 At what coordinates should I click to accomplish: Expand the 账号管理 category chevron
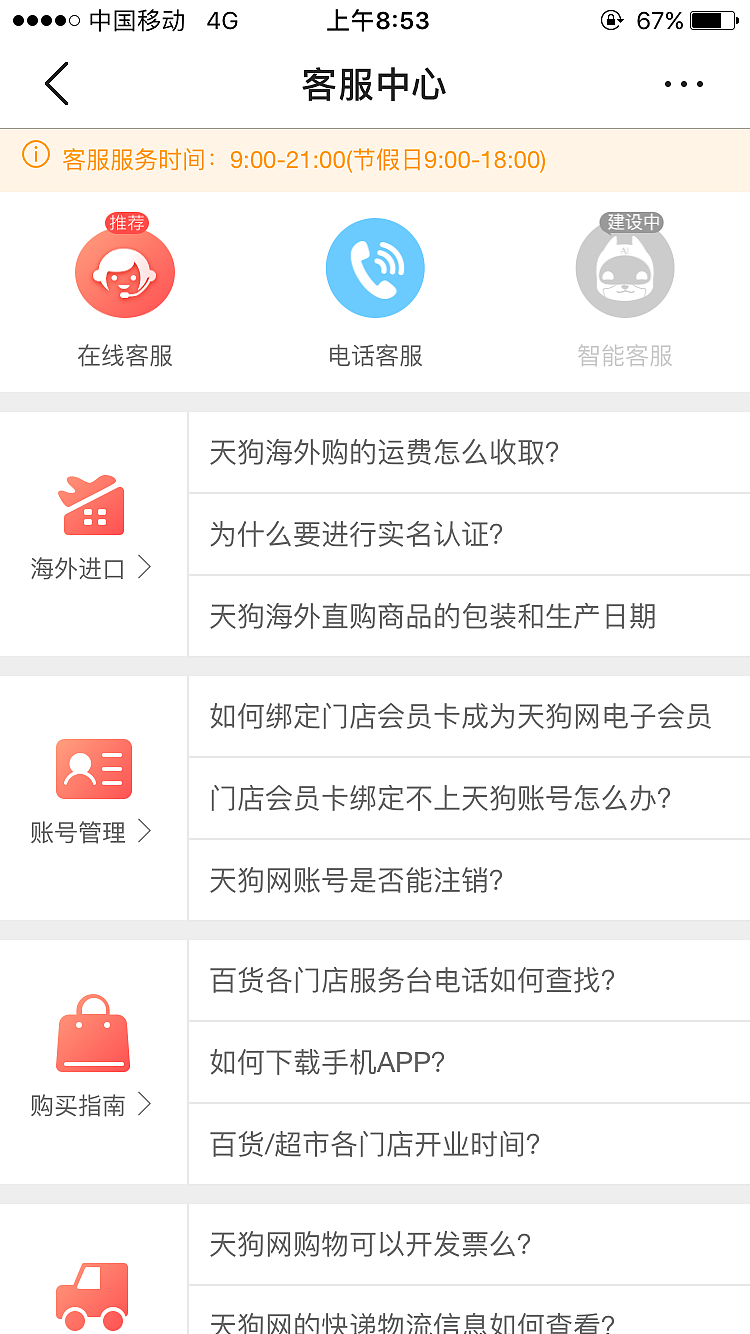pos(148,831)
